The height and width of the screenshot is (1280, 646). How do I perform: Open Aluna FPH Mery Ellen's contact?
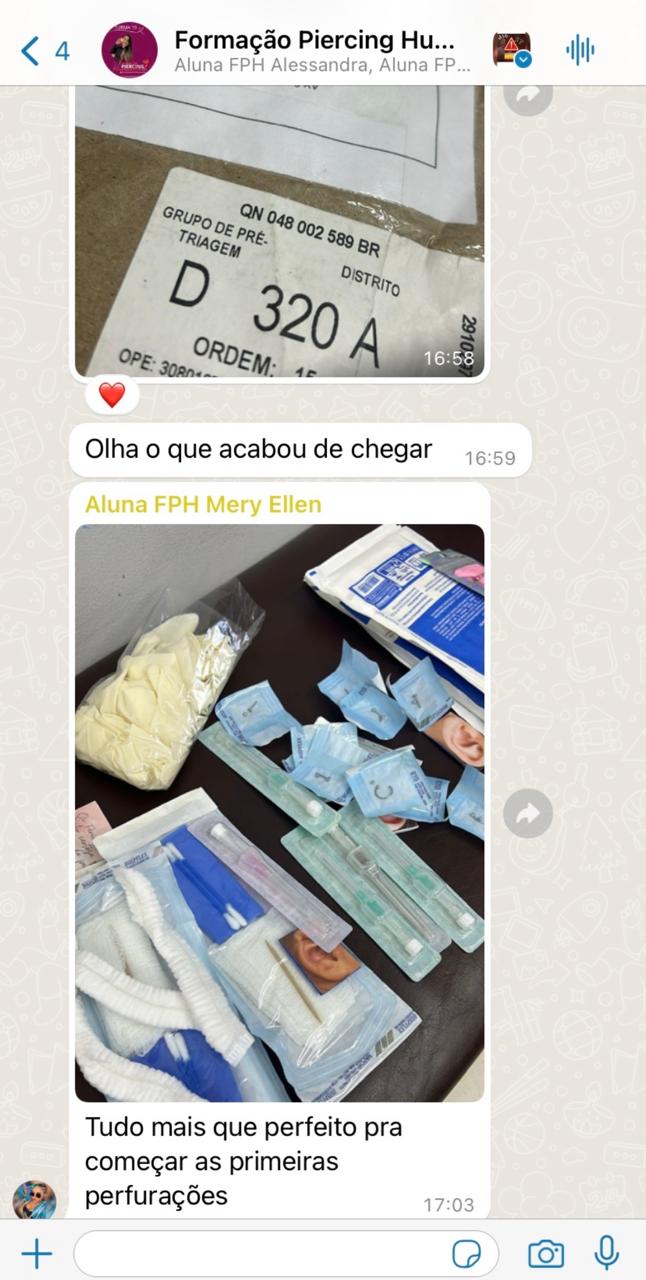click(x=203, y=504)
